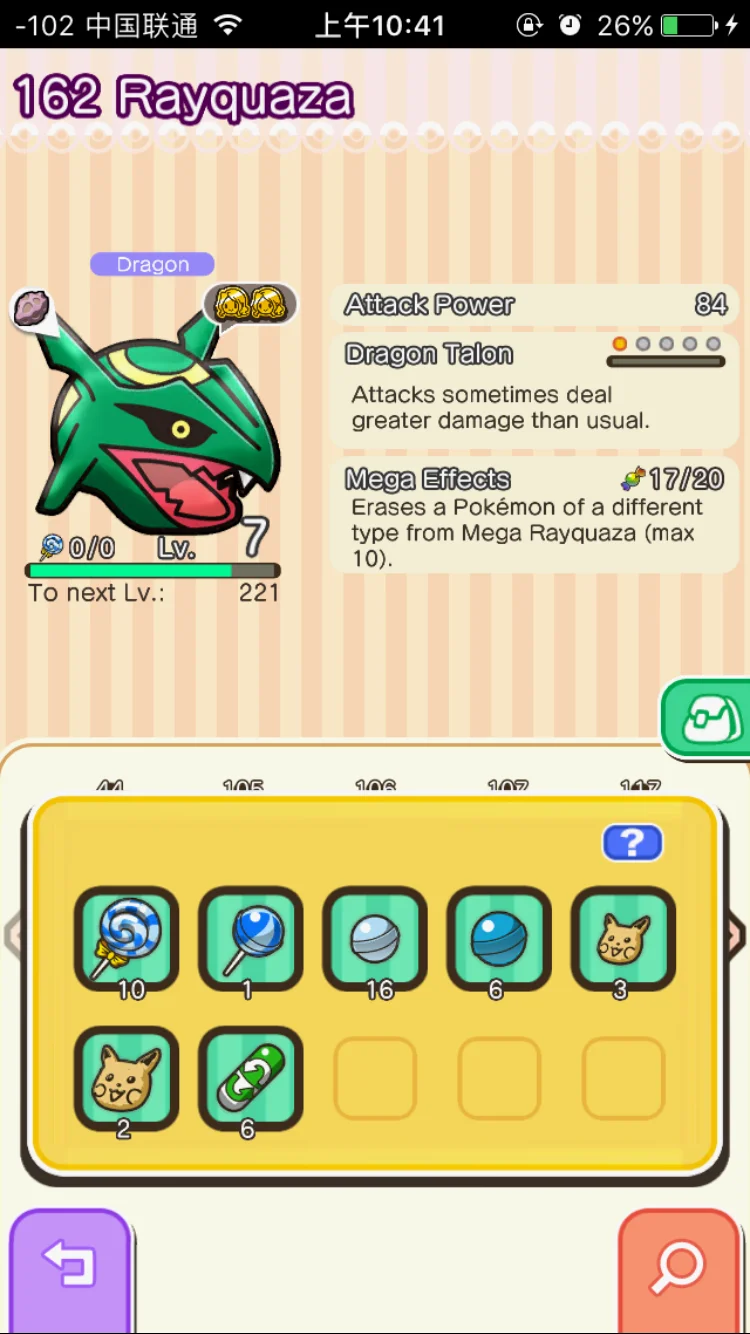Viewport: 750px width, 1334px height.
Task: View the Dragon Talon skill details
Action: pyautogui.click(x=534, y=391)
